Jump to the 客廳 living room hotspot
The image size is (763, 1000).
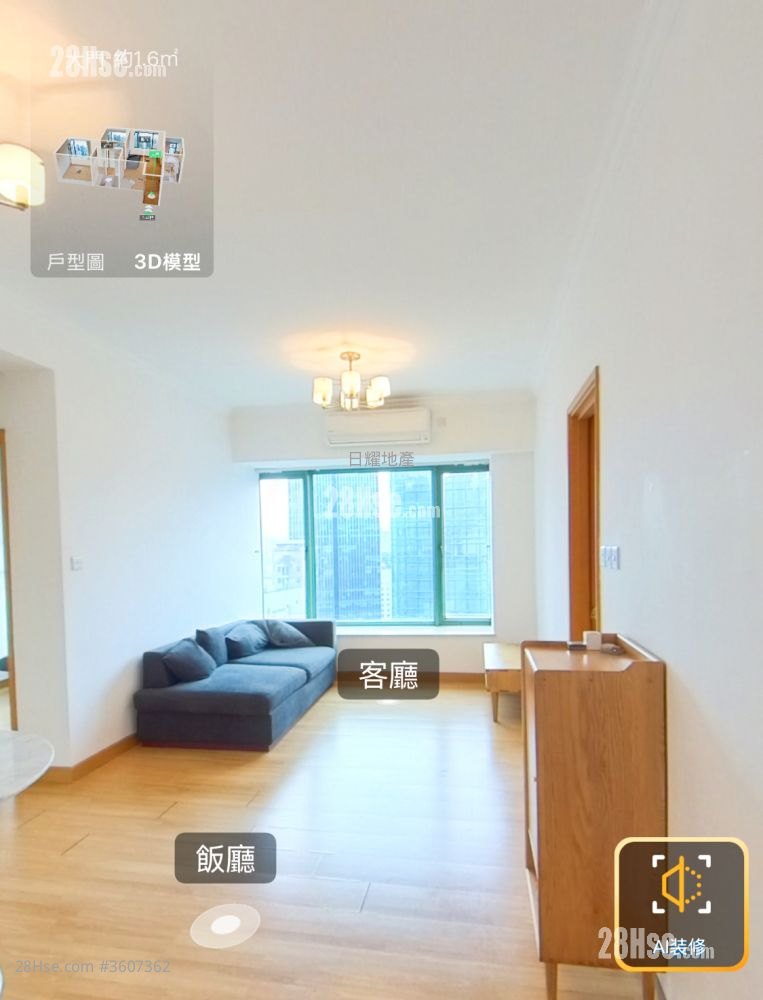point(388,674)
